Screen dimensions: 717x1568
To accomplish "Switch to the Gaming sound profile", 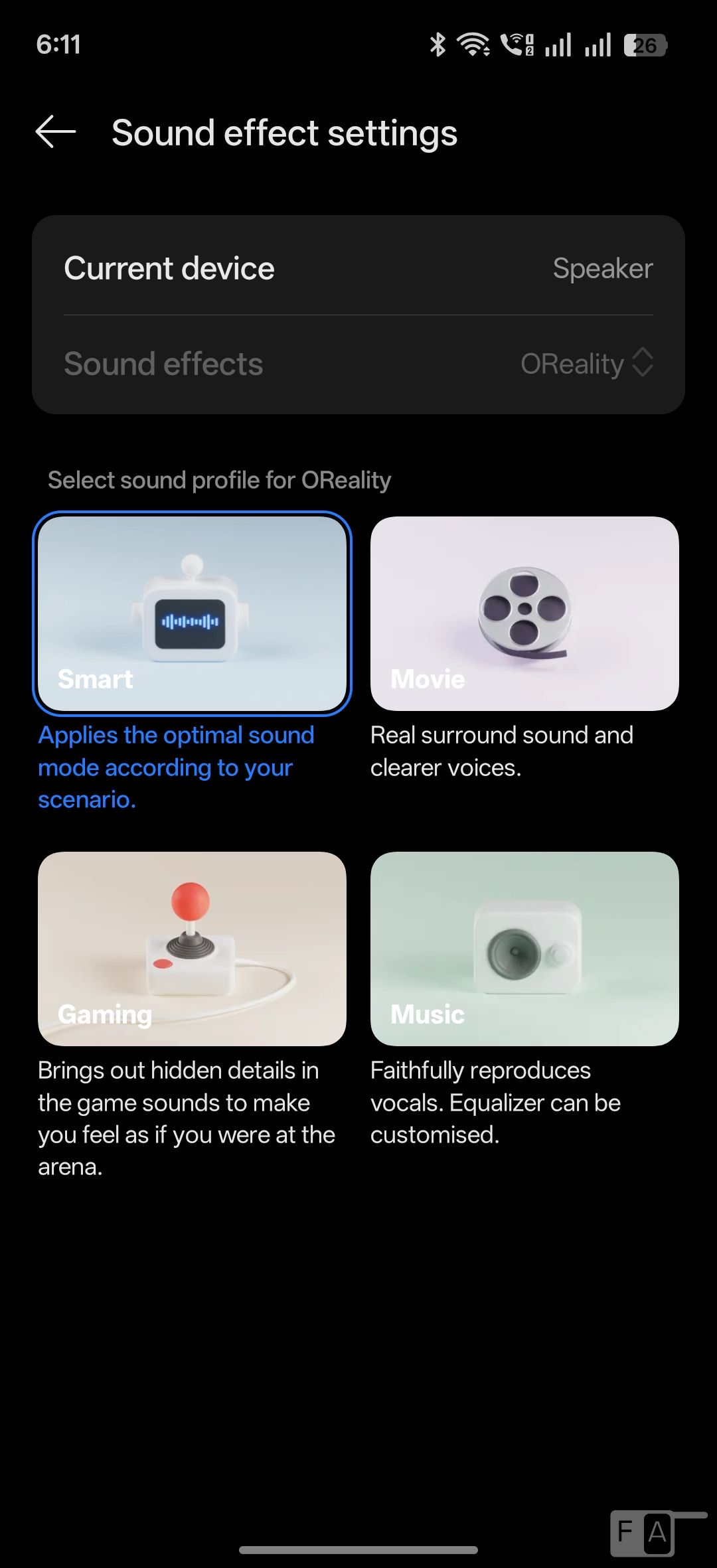I will pyautogui.click(x=192, y=949).
